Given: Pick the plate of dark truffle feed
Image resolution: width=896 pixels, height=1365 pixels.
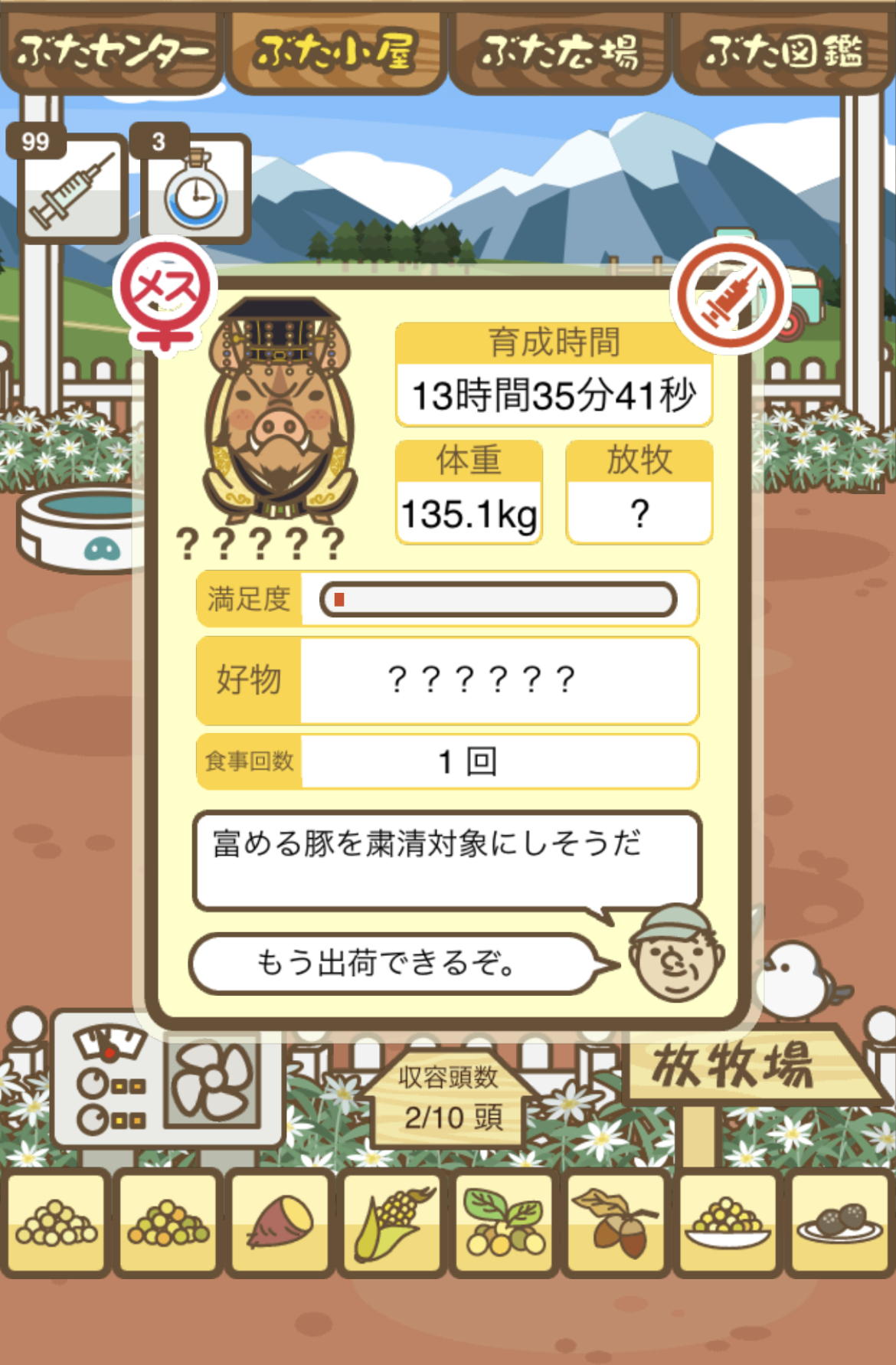Looking at the screenshot, I should (840, 1223).
